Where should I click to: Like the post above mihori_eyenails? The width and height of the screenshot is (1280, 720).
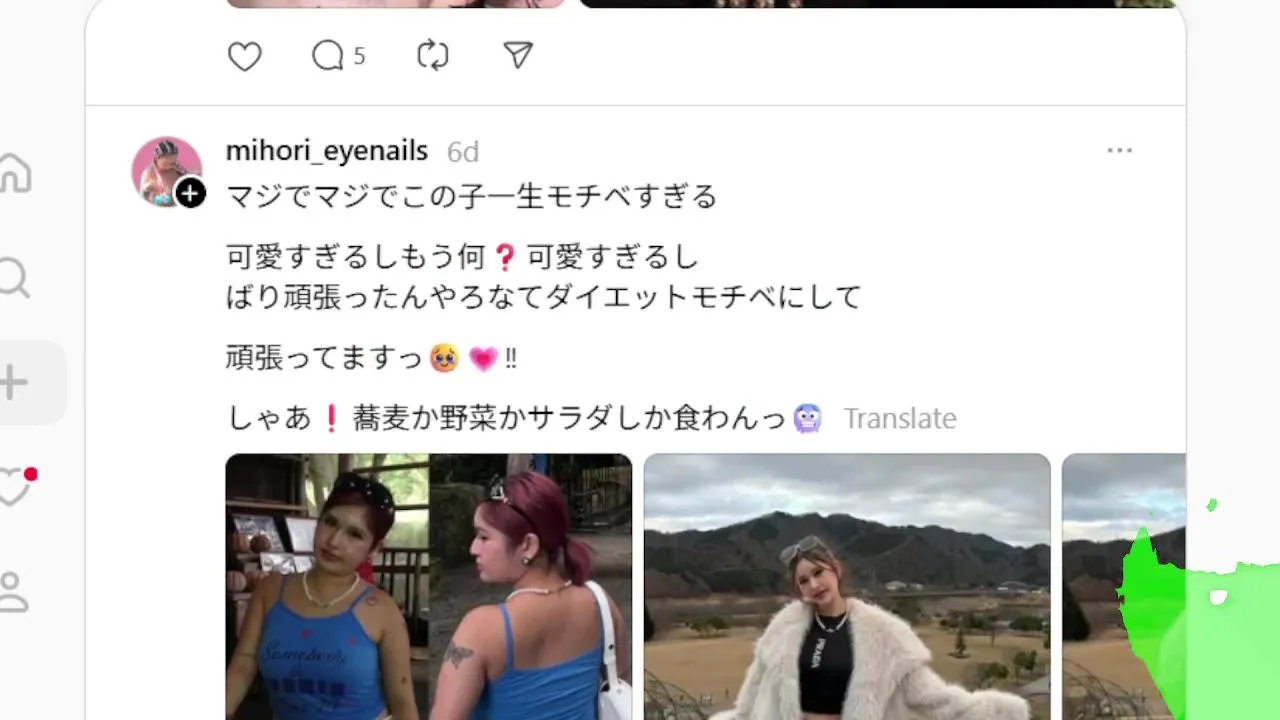coord(244,56)
